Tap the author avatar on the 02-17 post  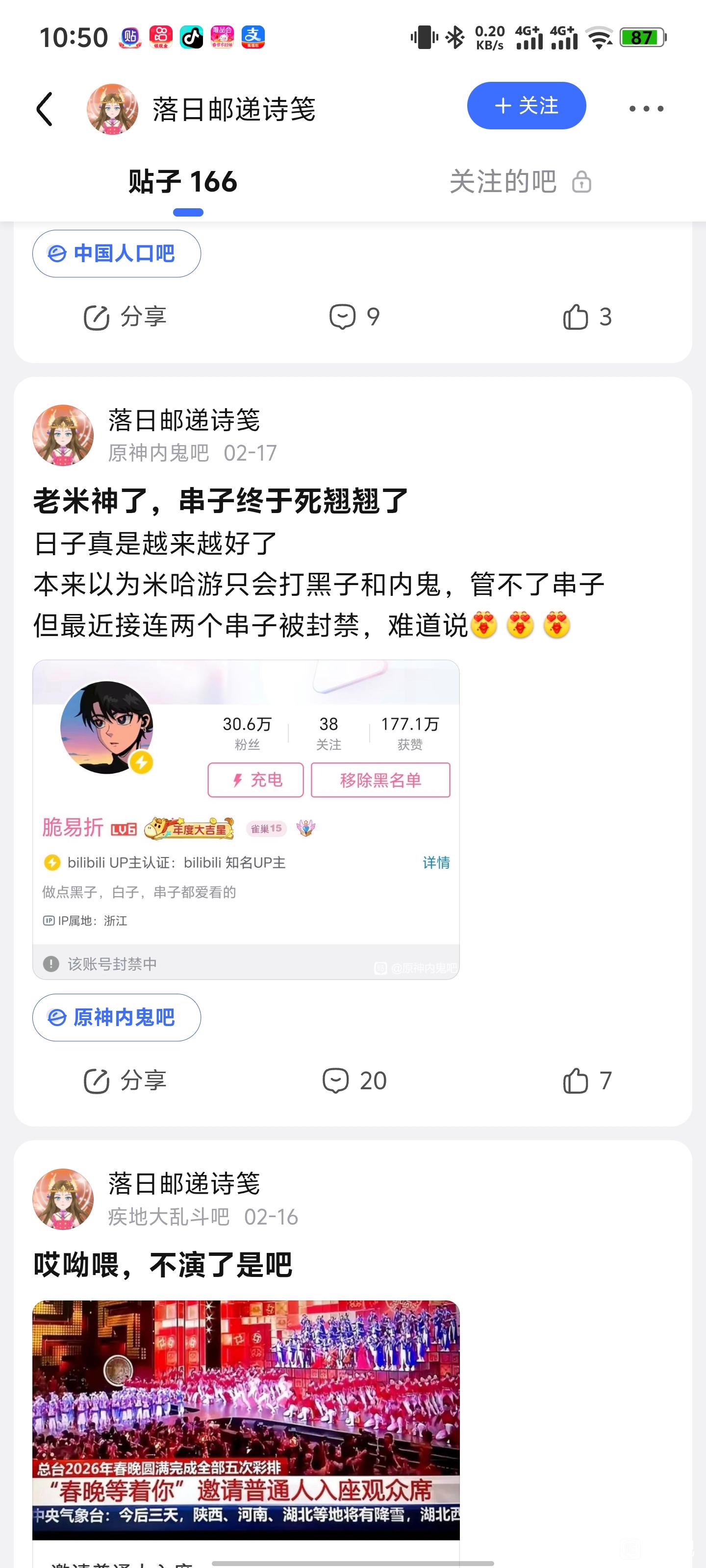coord(63,435)
